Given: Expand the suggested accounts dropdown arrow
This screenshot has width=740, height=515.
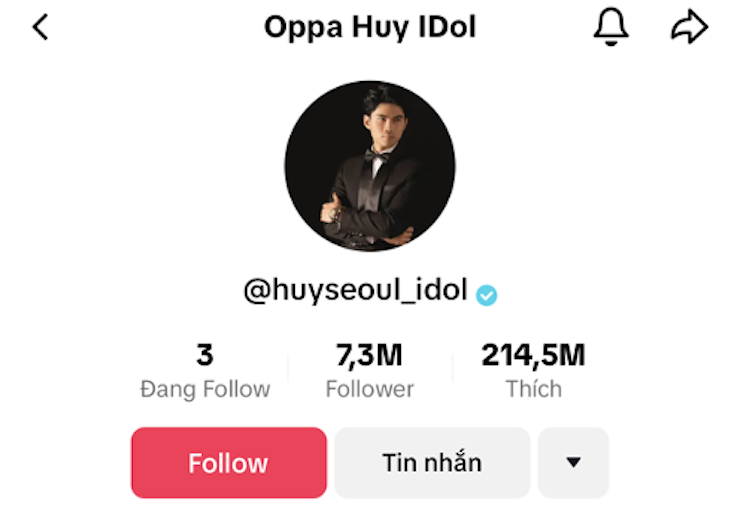Looking at the screenshot, I should coord(573,463).
